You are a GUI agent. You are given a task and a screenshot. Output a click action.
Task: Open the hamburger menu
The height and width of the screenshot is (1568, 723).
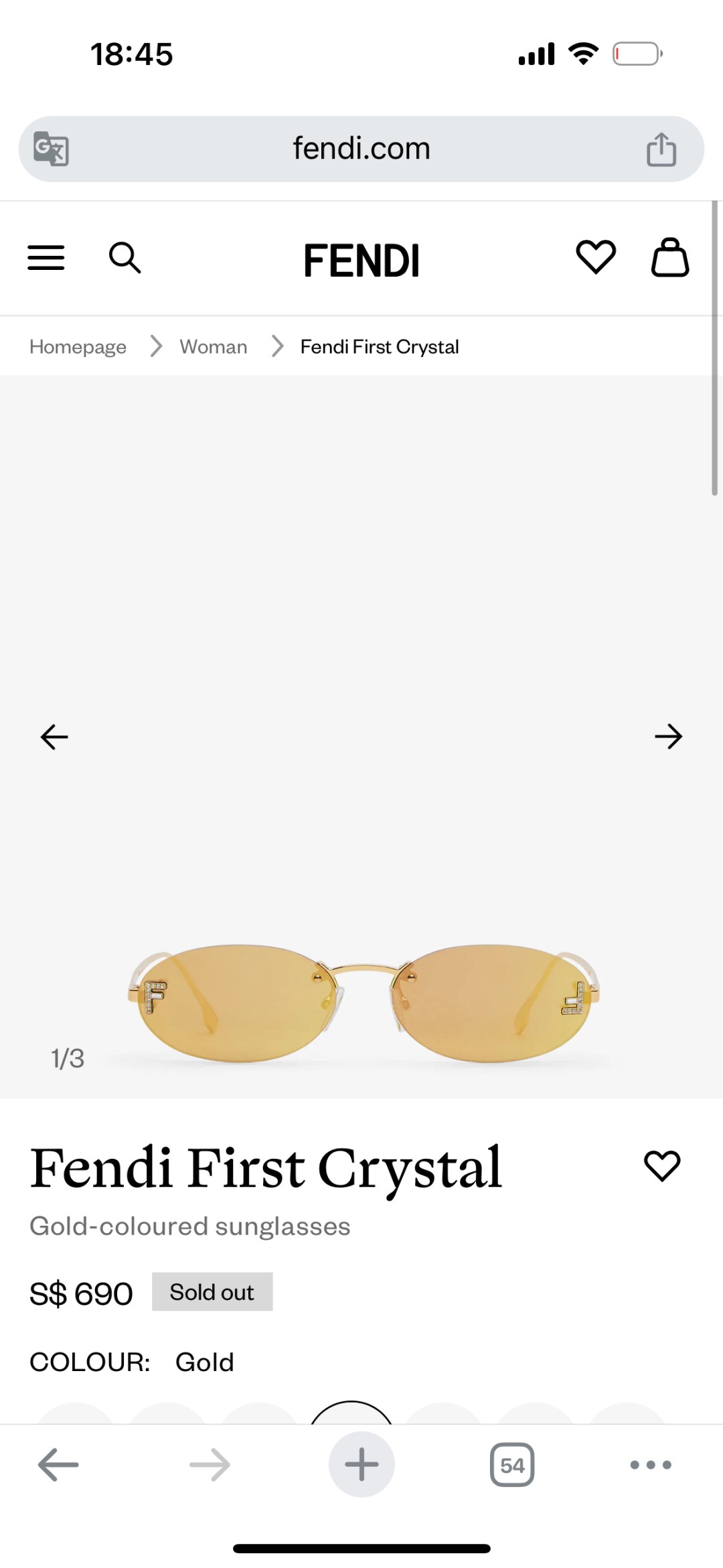click(x=46, y=258)
